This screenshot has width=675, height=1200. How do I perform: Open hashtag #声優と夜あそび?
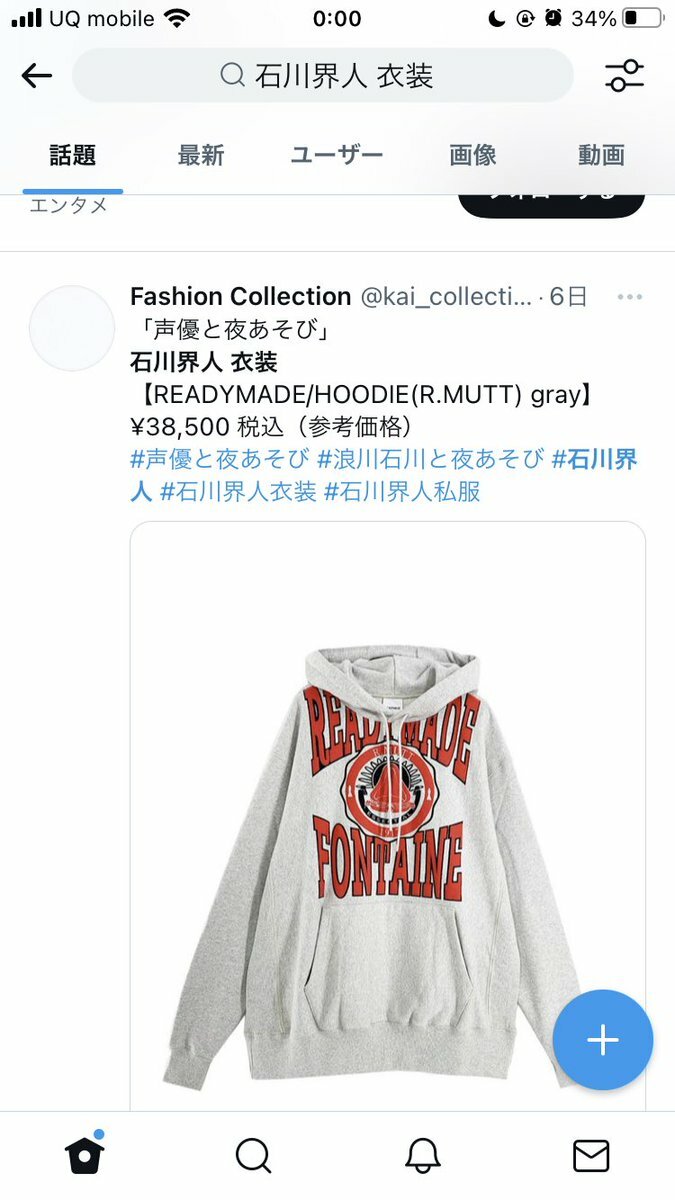click(x=220, y=460)
